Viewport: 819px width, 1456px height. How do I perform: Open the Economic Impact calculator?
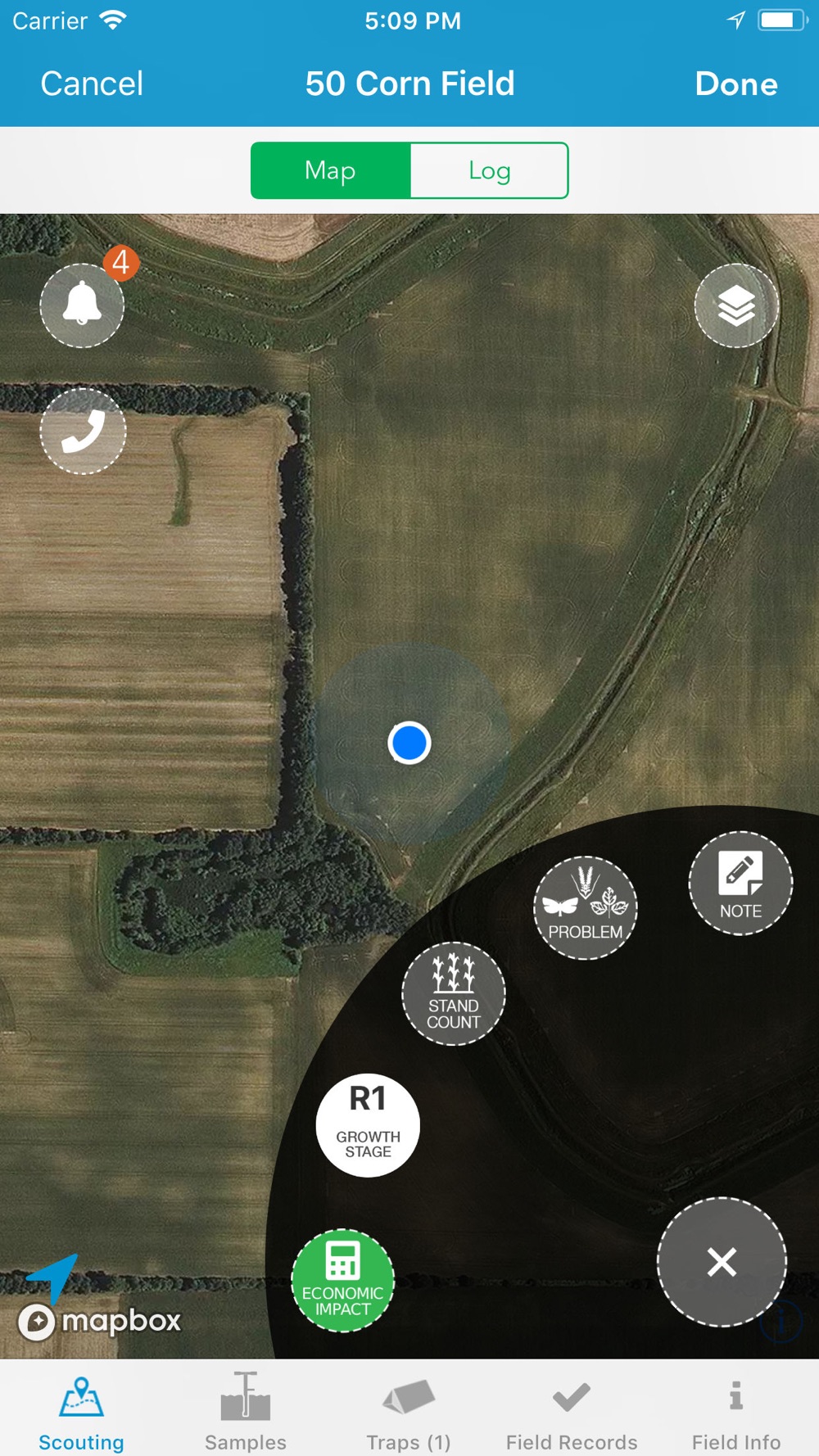(x=342, y=1280)
